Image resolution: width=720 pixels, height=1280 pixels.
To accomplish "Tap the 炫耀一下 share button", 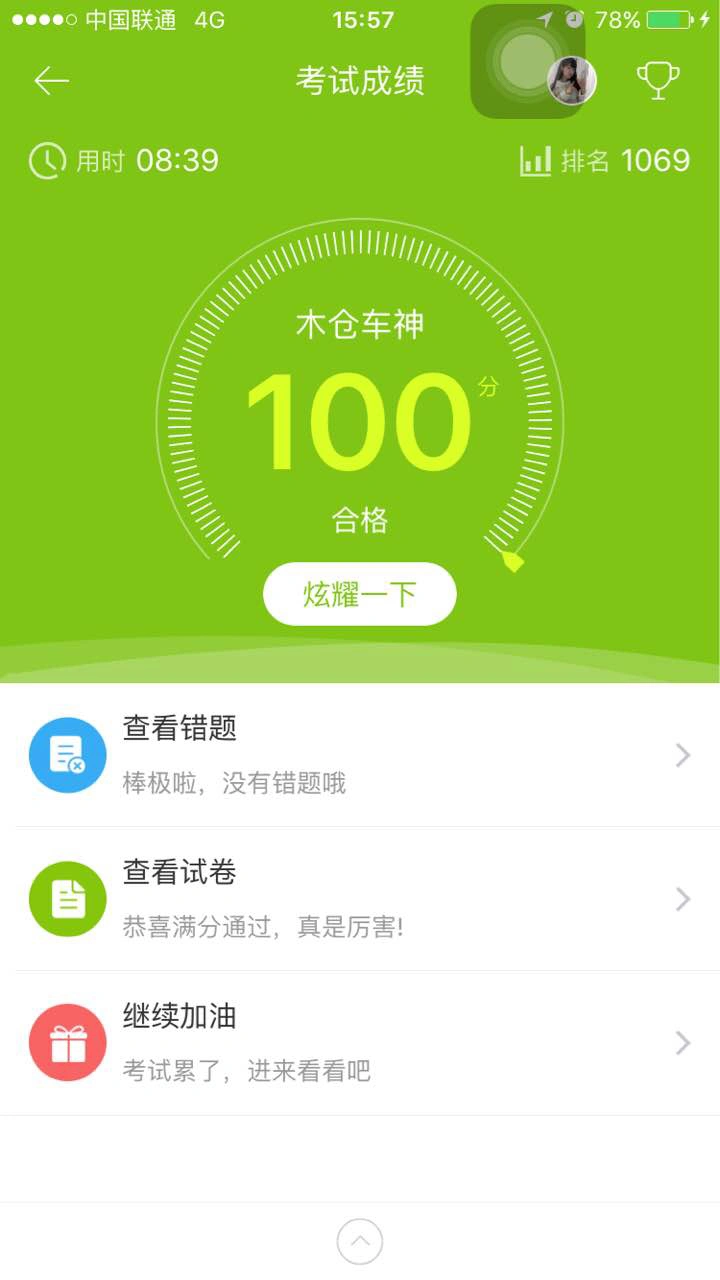I will pos(360,595).
